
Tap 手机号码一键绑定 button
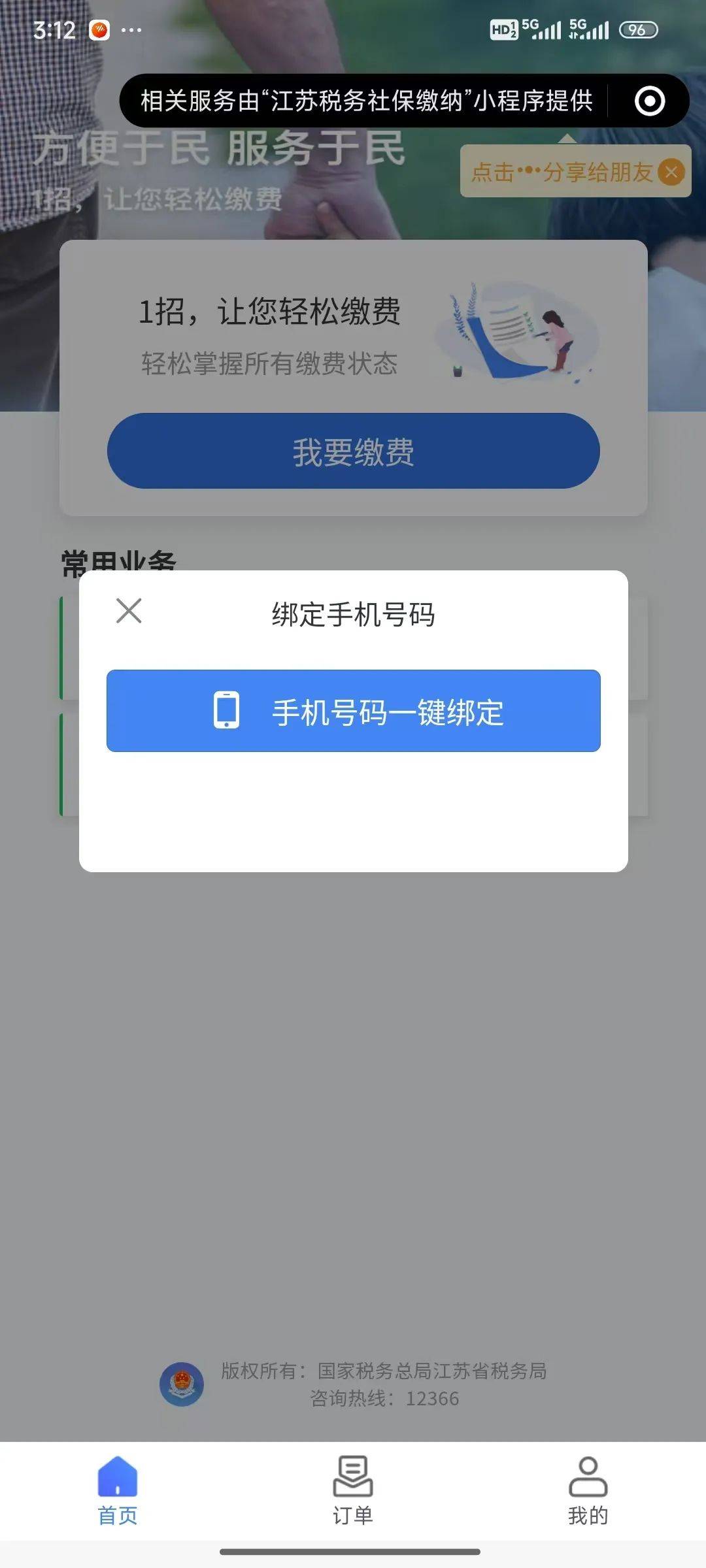pyautogui.click(x=353, y=711)
